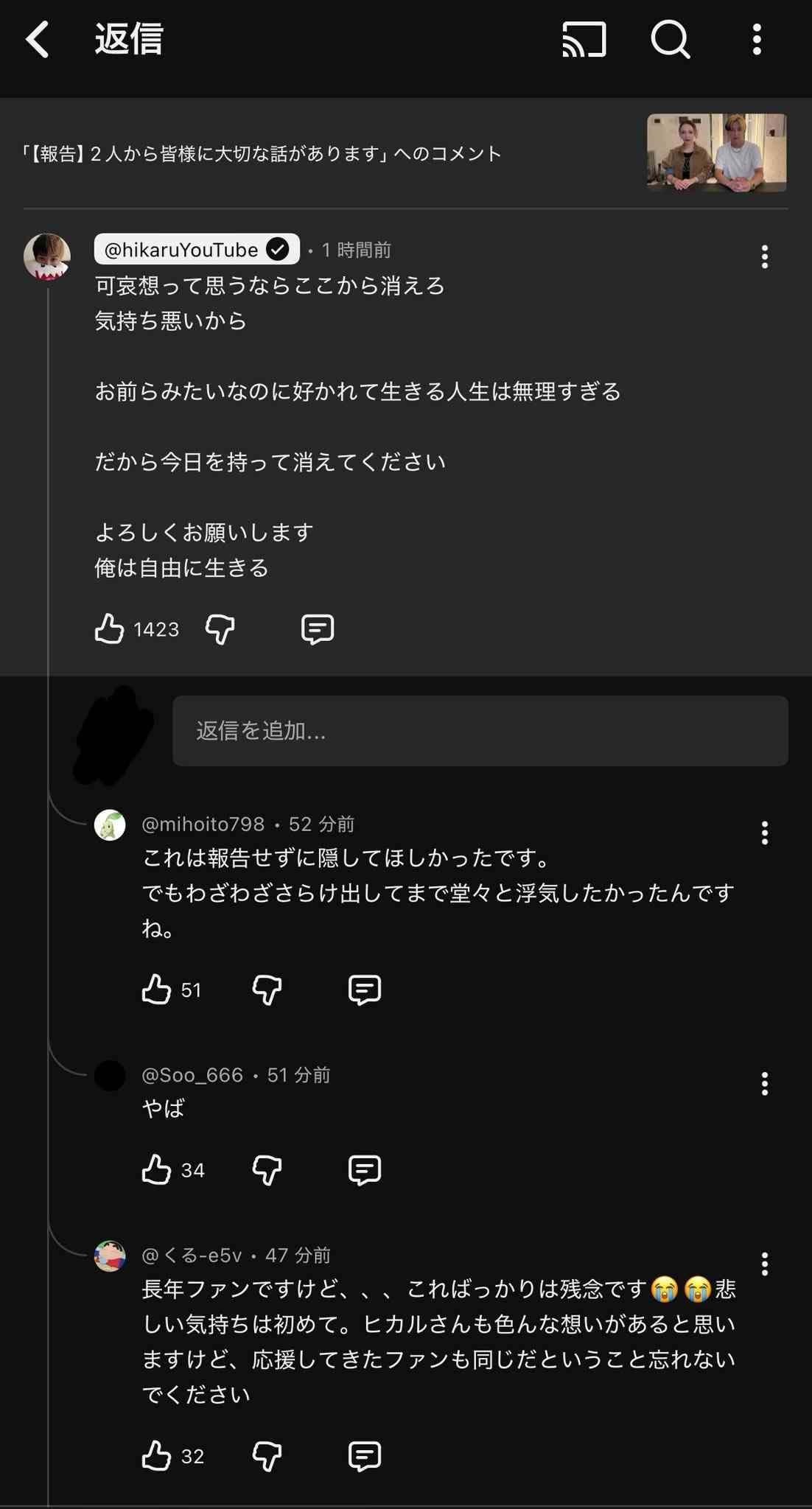Screen dimensions: 812x1509
Task: Reply to the @mihoito798 comment
Action: click(x=364, y=990)
